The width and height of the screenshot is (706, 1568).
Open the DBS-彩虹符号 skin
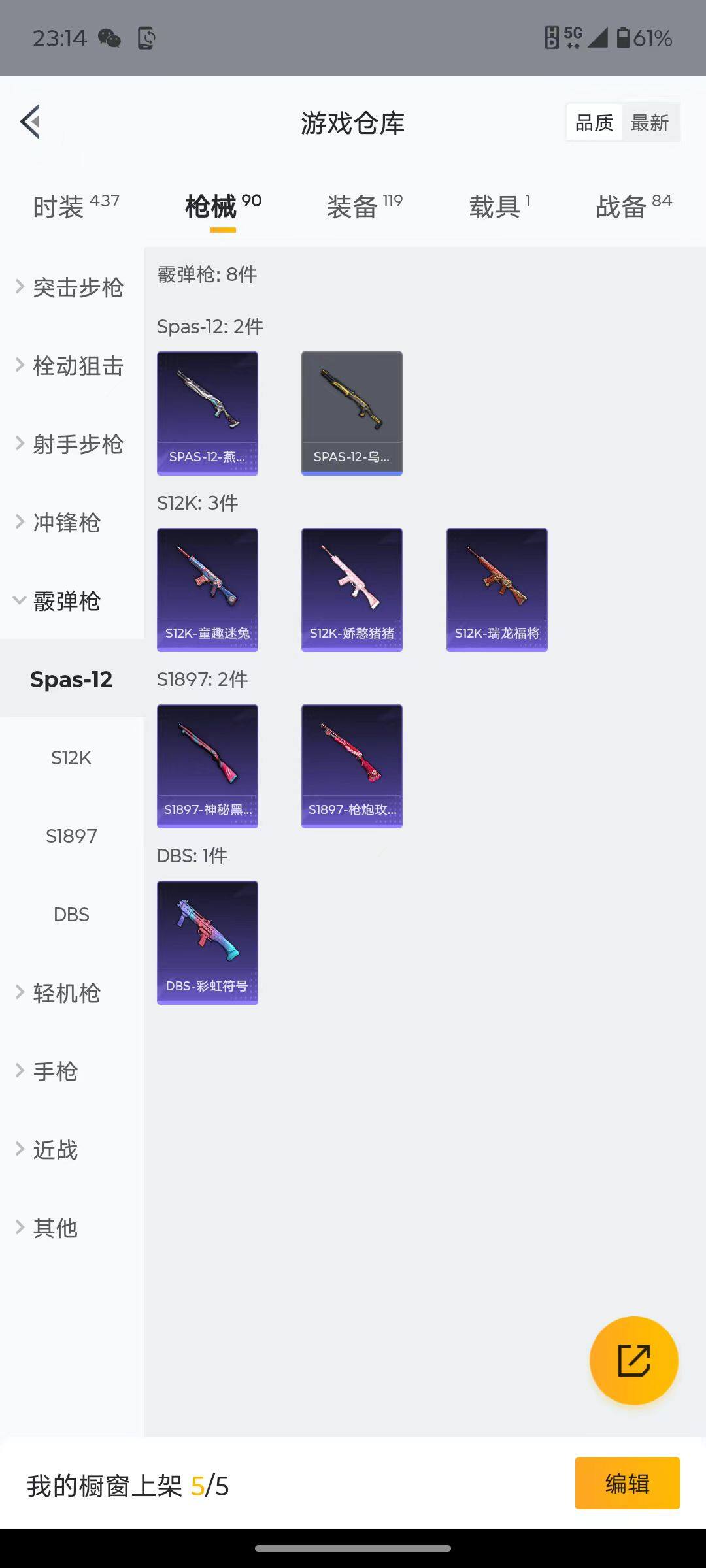point(207,941)
